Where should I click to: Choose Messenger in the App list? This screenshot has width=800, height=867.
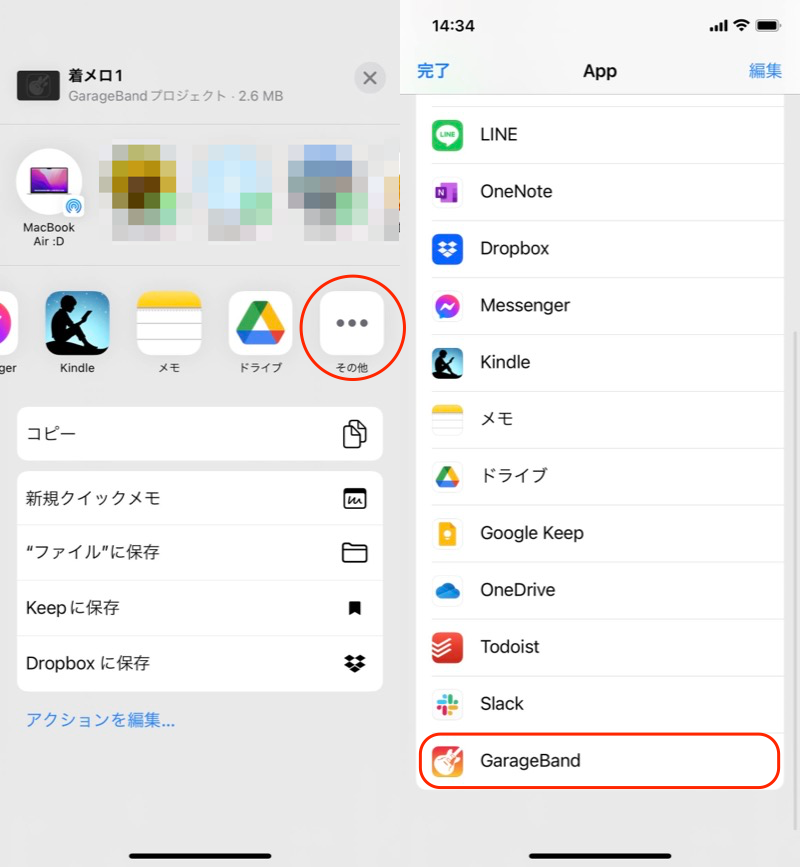click(599, 305)
